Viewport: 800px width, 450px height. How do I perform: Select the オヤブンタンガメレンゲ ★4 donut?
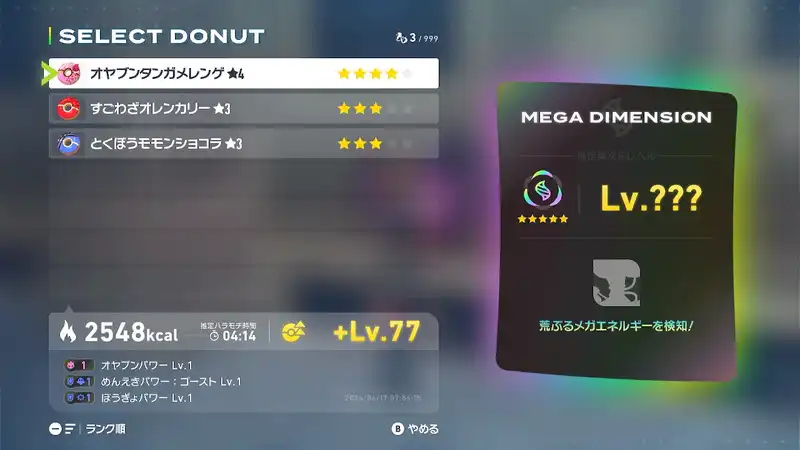pos(243,73)
